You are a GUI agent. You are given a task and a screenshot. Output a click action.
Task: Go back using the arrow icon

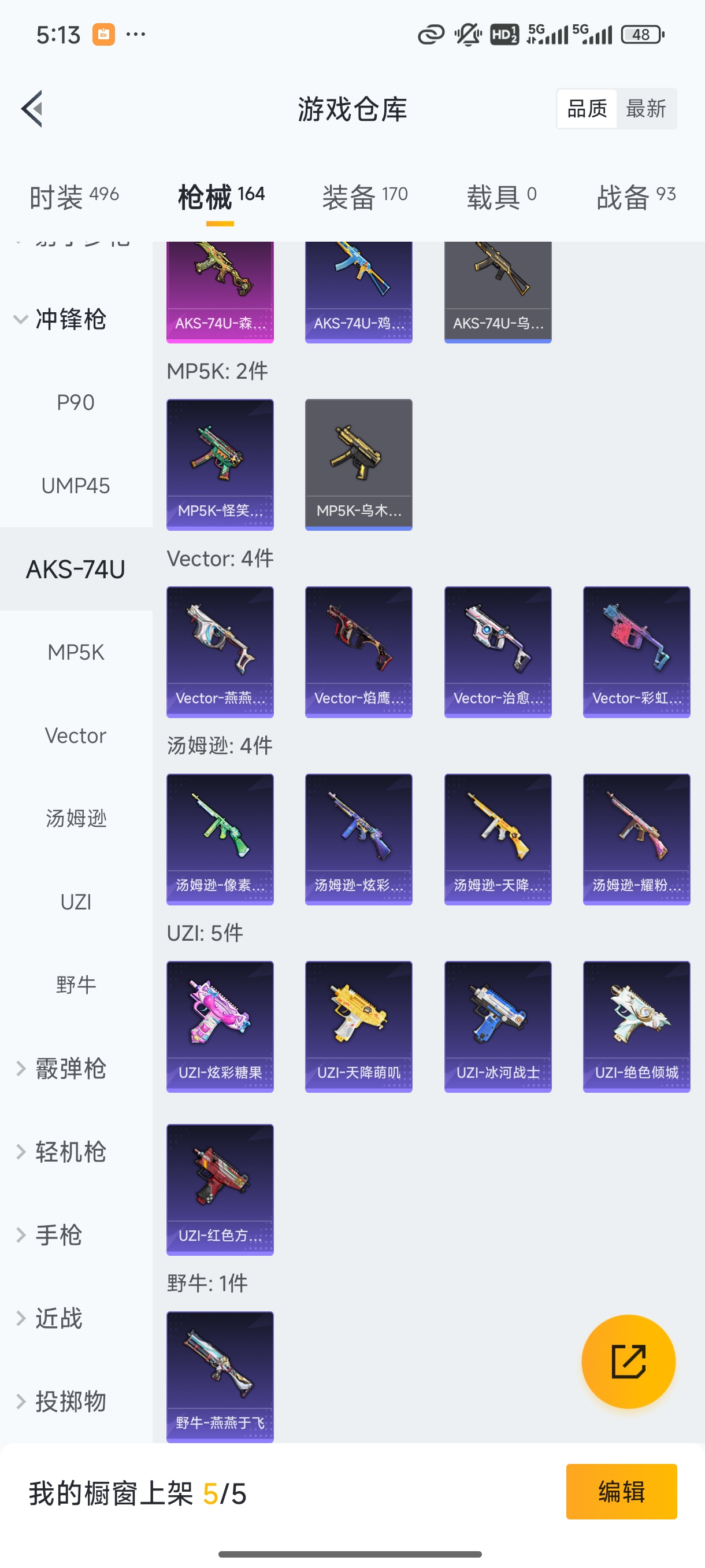click(33, 109)
